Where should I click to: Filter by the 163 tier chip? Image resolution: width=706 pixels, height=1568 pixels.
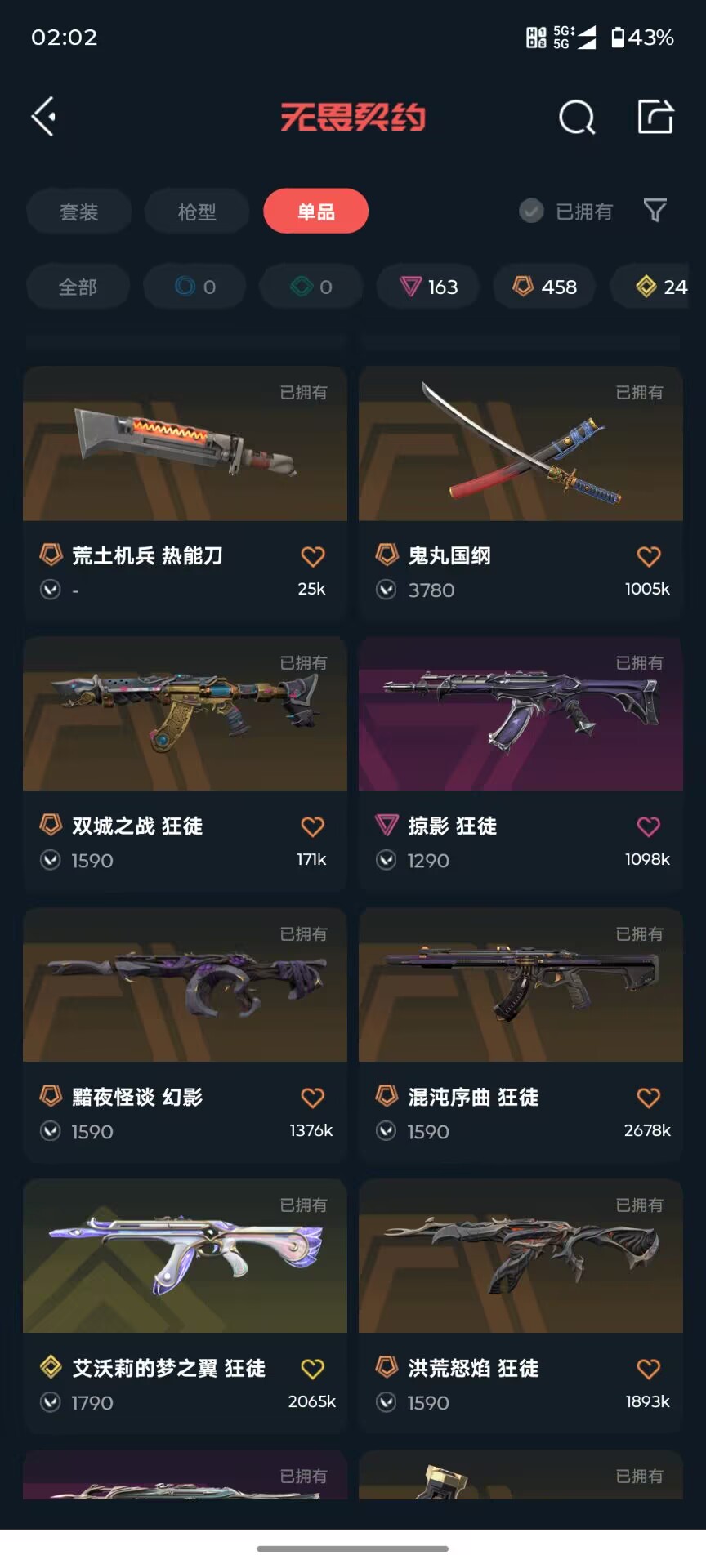coord(428,287)
